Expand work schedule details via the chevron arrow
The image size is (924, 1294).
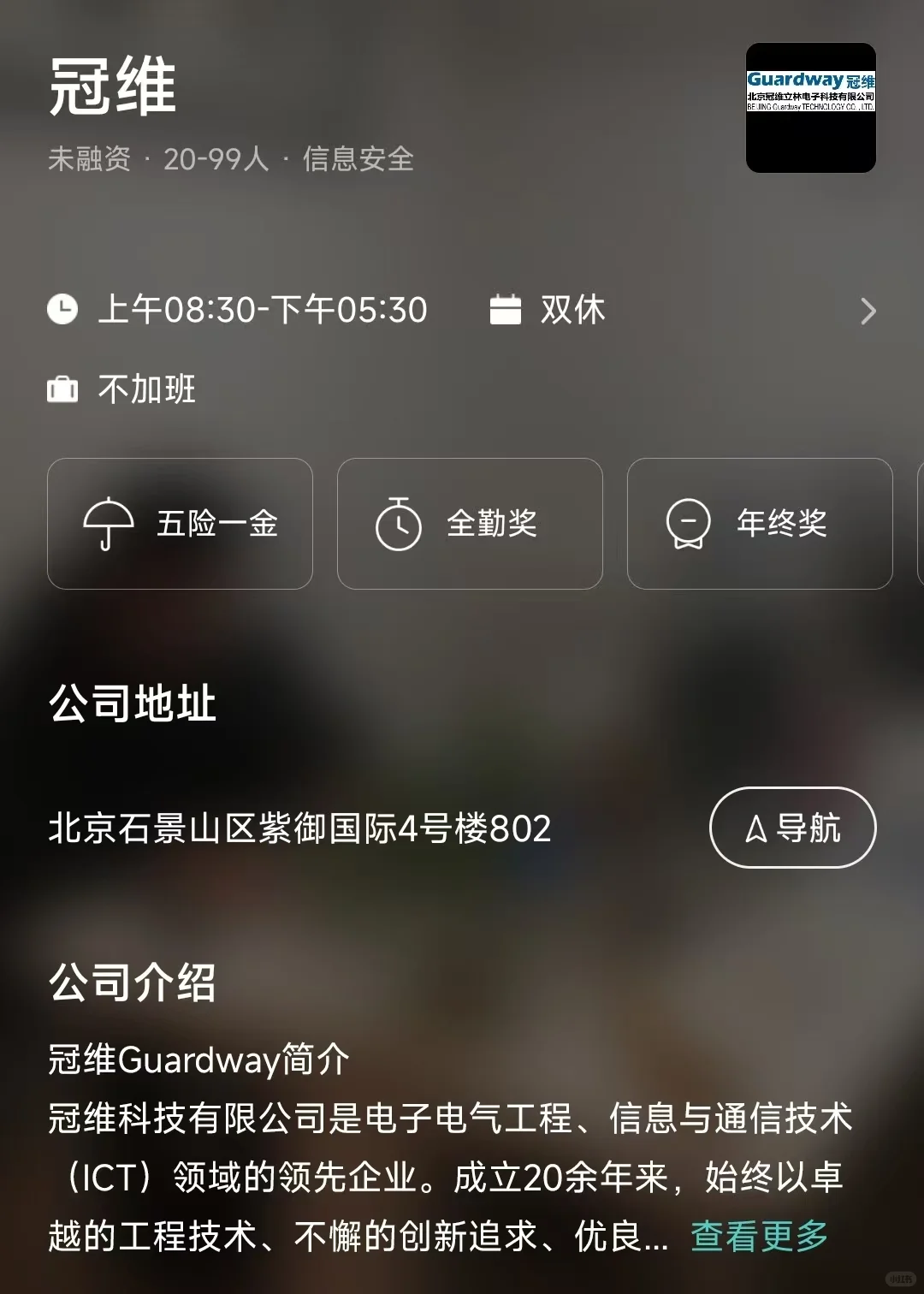click(868, 311)
